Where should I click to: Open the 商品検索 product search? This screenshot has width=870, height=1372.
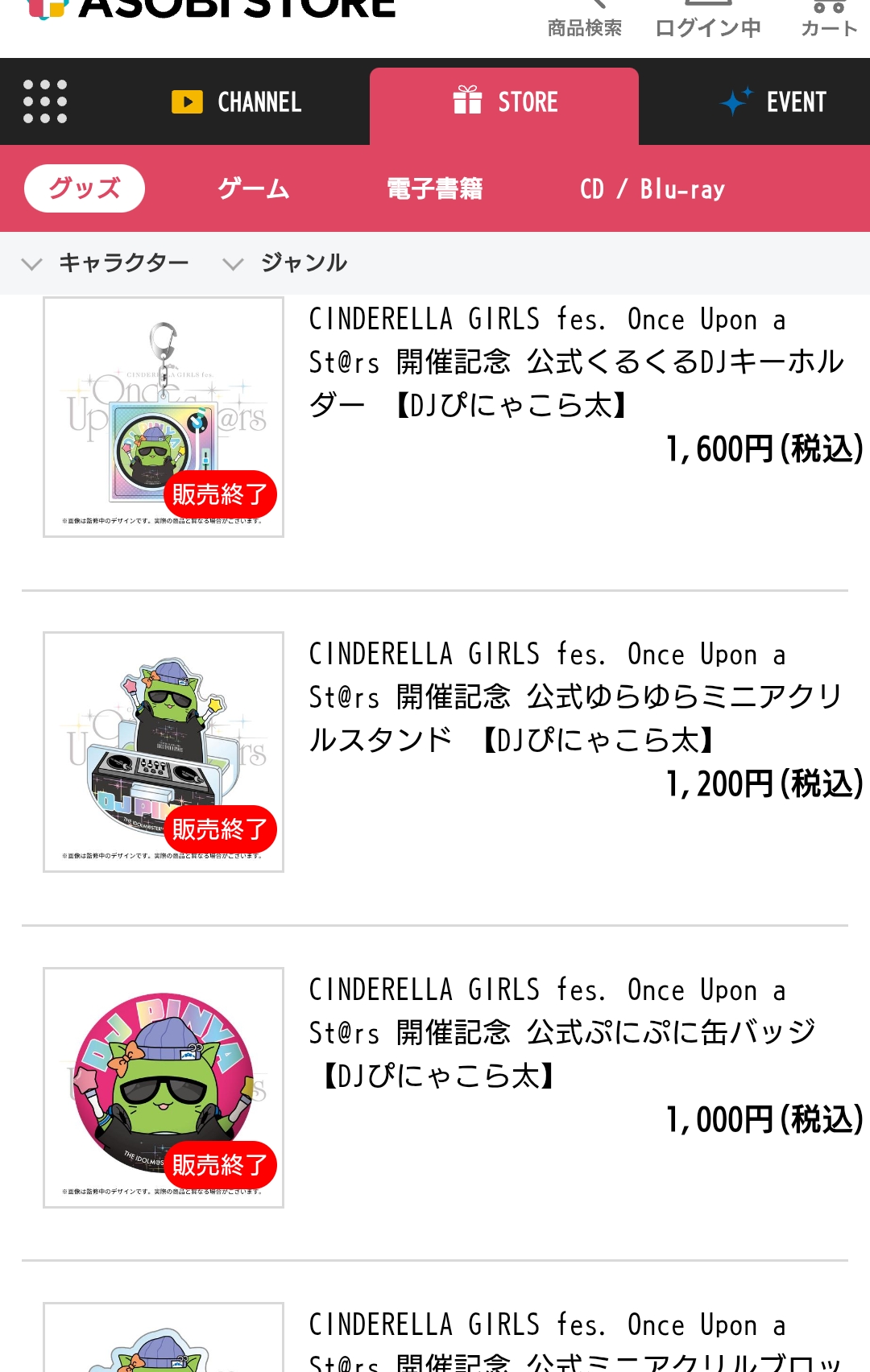pyautogui.click(x=584, y=20)
